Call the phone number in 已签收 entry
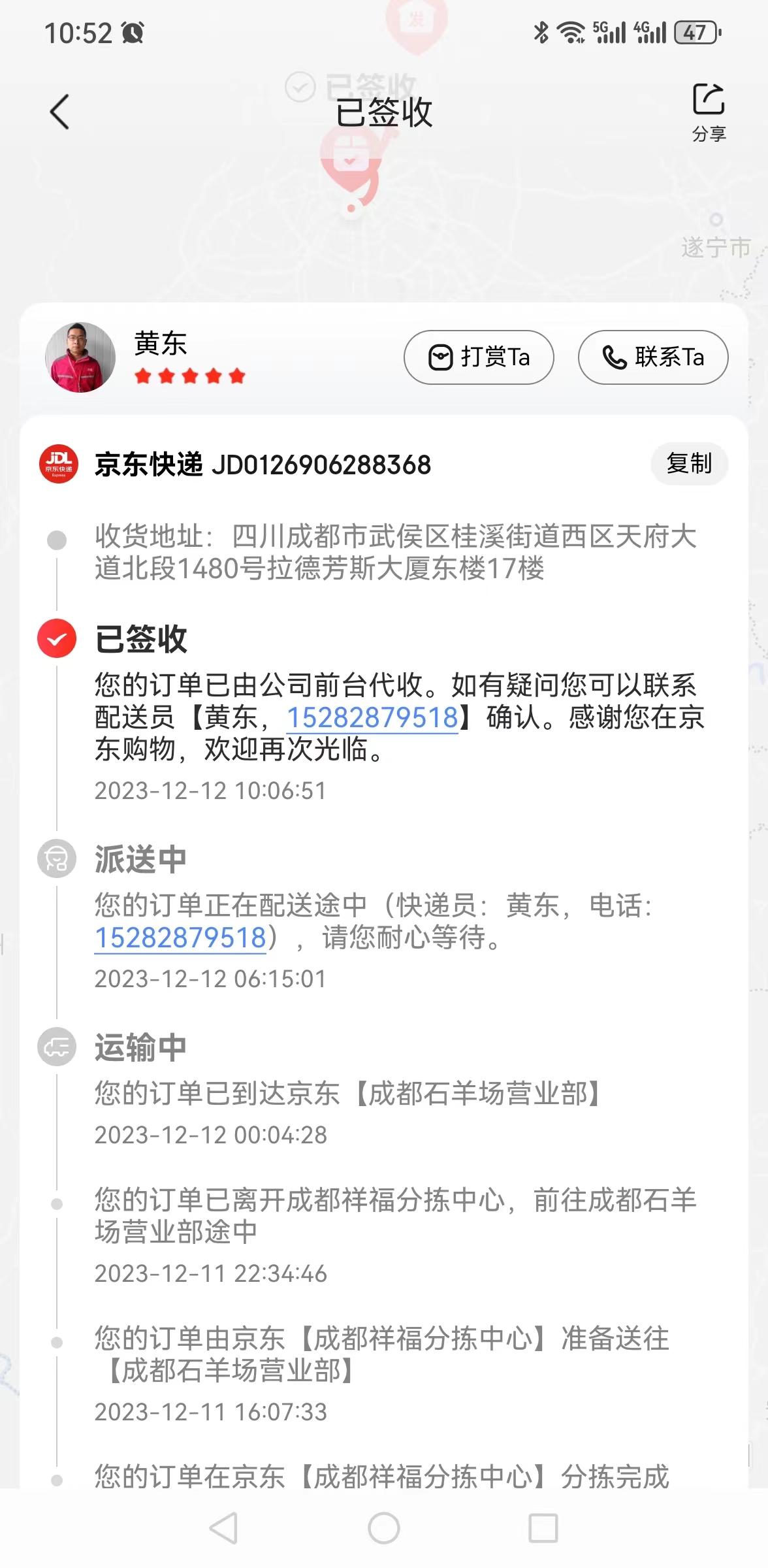Screen dimensions: 768x1568 [372, 717]
